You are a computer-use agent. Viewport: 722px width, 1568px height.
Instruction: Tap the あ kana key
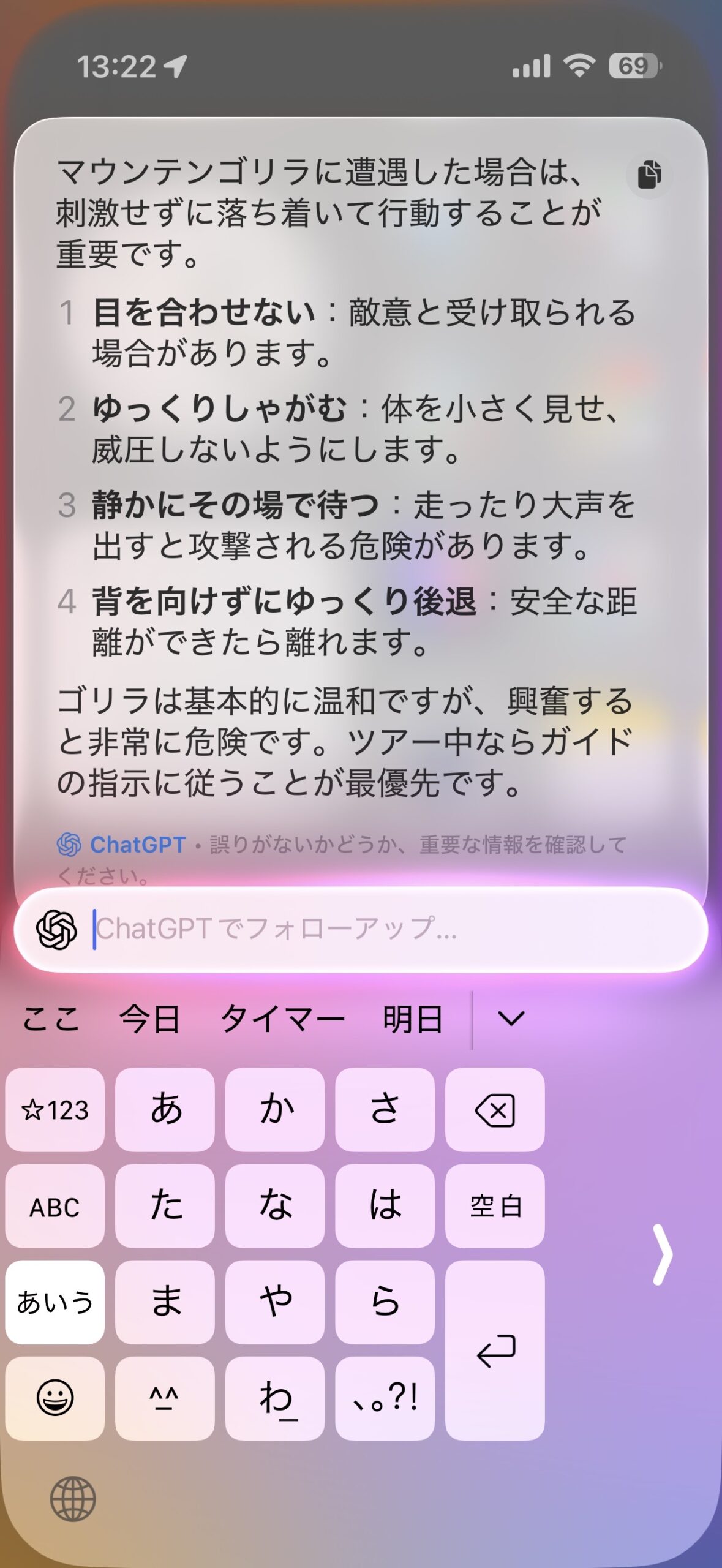pyautogui.click(x=165, y=1109)
